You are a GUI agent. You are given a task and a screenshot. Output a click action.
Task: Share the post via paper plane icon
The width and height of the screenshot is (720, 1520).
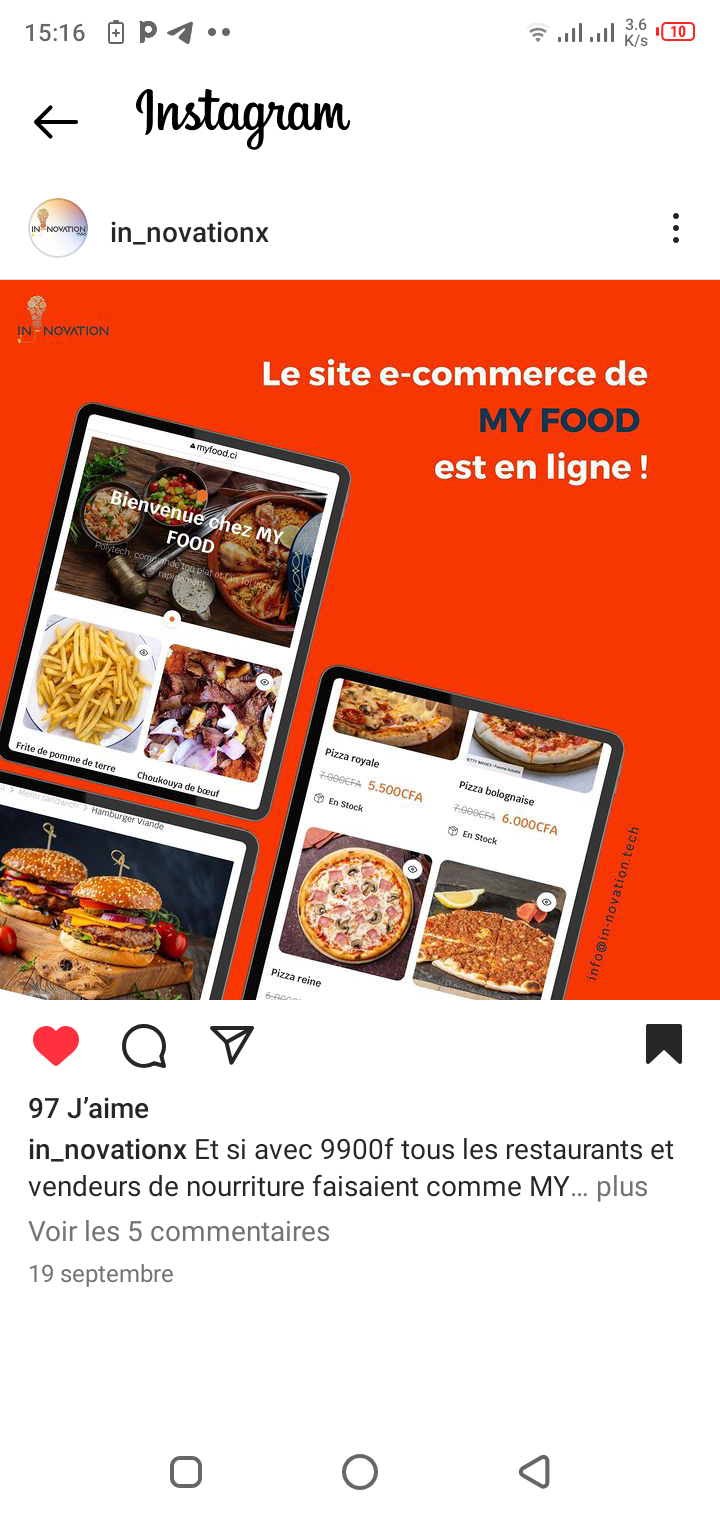point(232,1045)
